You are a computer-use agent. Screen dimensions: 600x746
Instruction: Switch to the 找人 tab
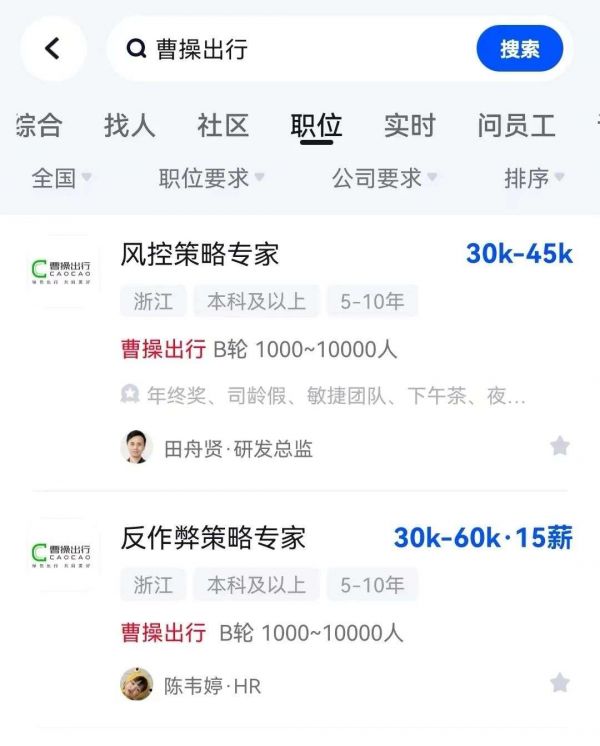click(x=129, y=126)
